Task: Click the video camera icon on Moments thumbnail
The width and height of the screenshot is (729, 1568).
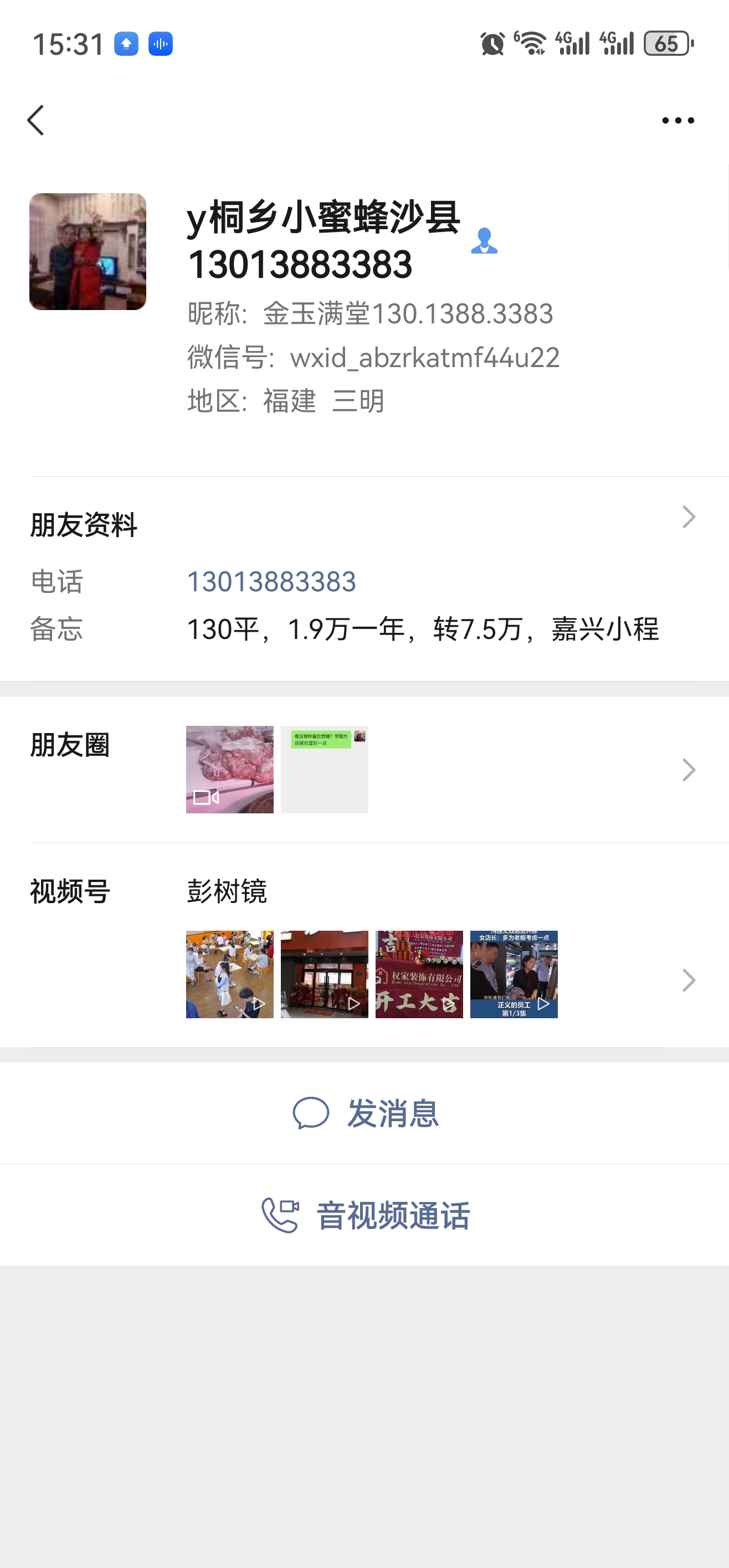Action: tap(206, 797)
